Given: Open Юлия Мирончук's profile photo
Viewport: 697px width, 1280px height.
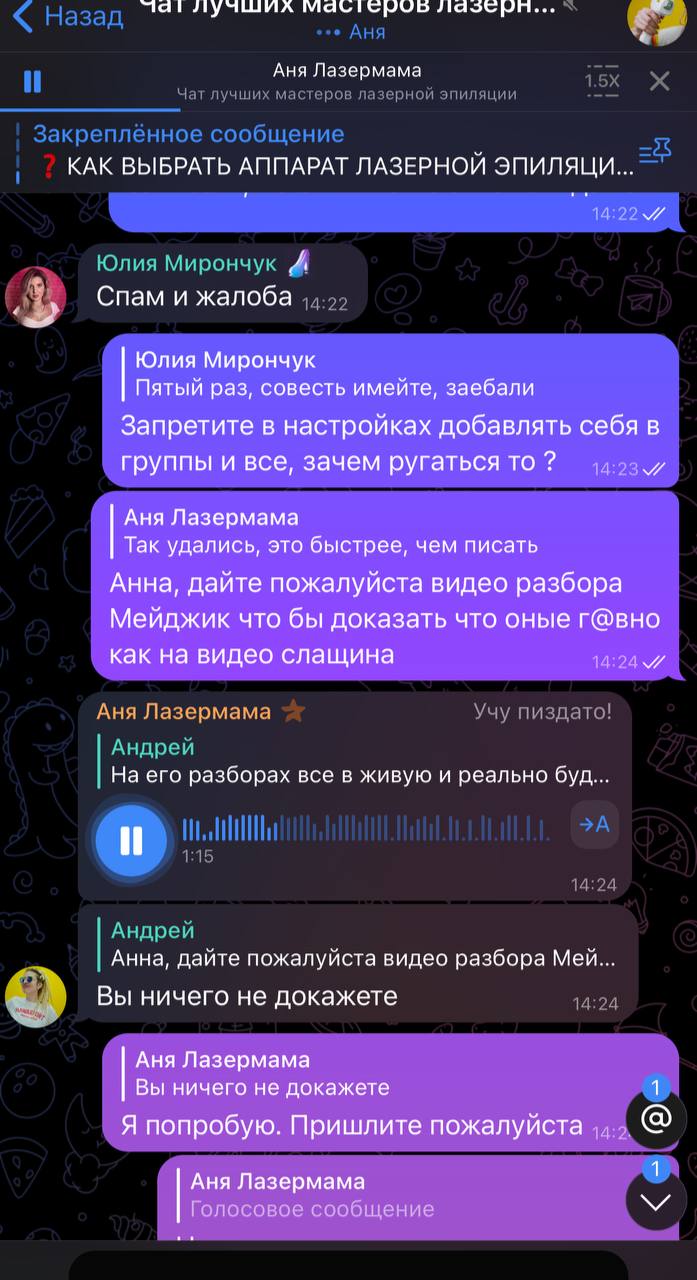Looking at the screenshot, I should [36, 297].
